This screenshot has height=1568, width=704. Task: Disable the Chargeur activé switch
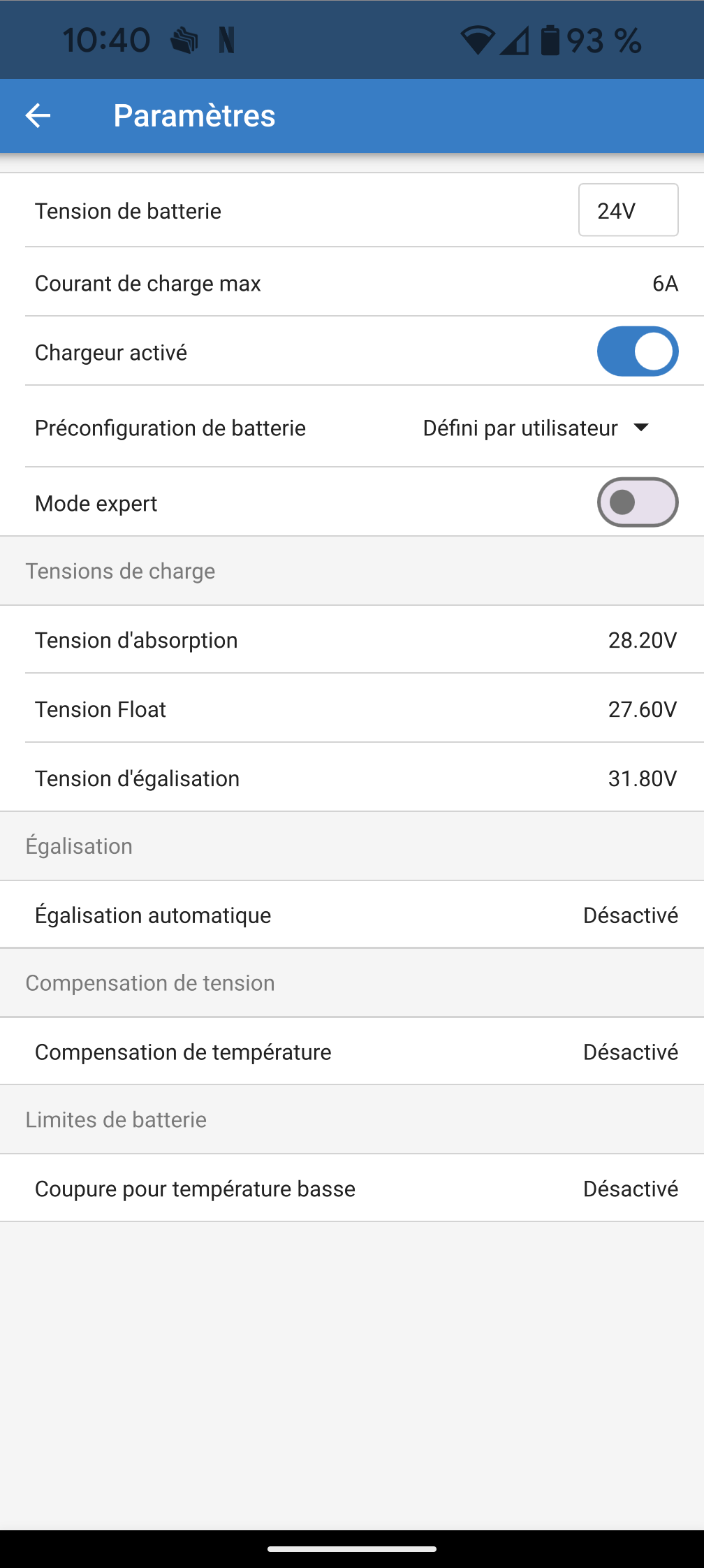click(637, 351)
